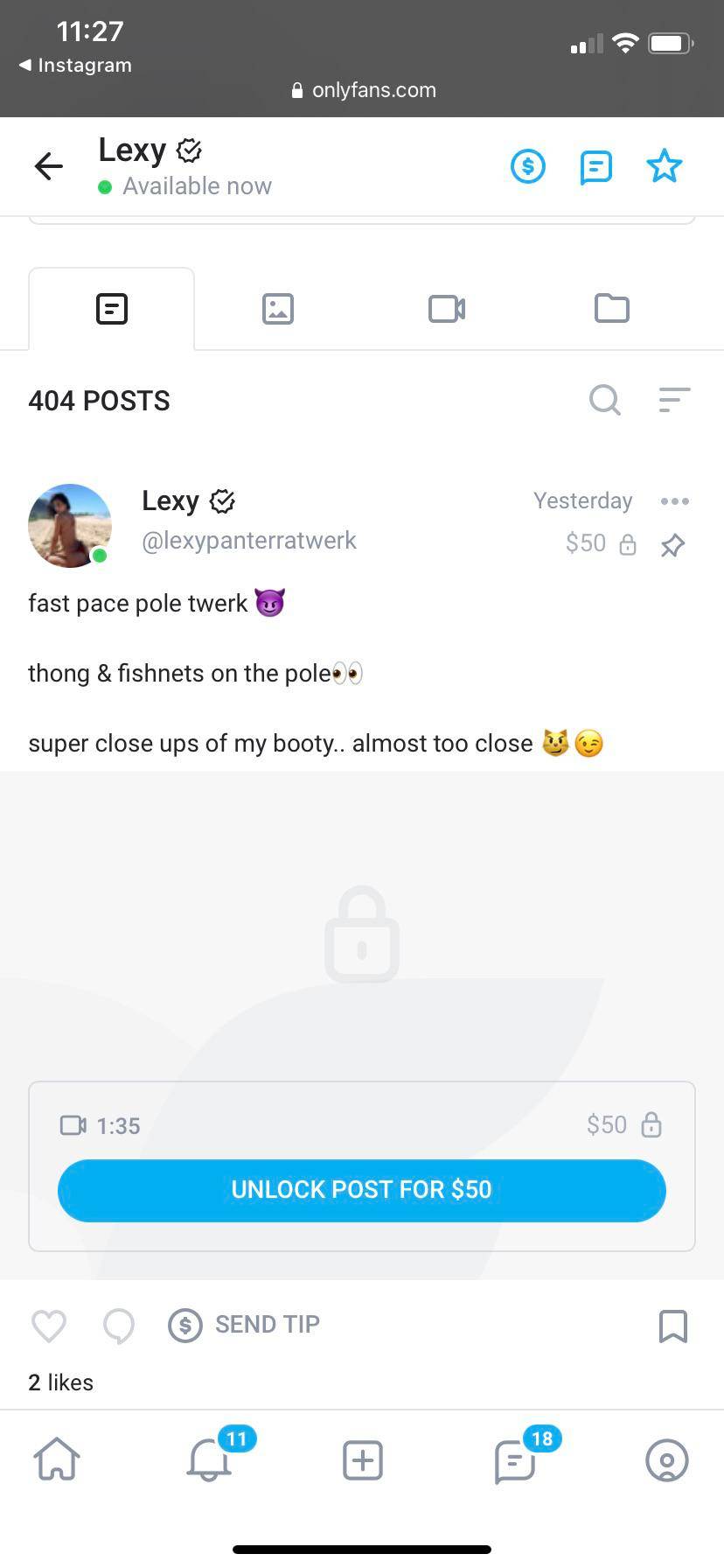Viewport: 724px width, 1568px height.
Task: Add Lexy to favorites with the star
Action: (x=664, y=166)
